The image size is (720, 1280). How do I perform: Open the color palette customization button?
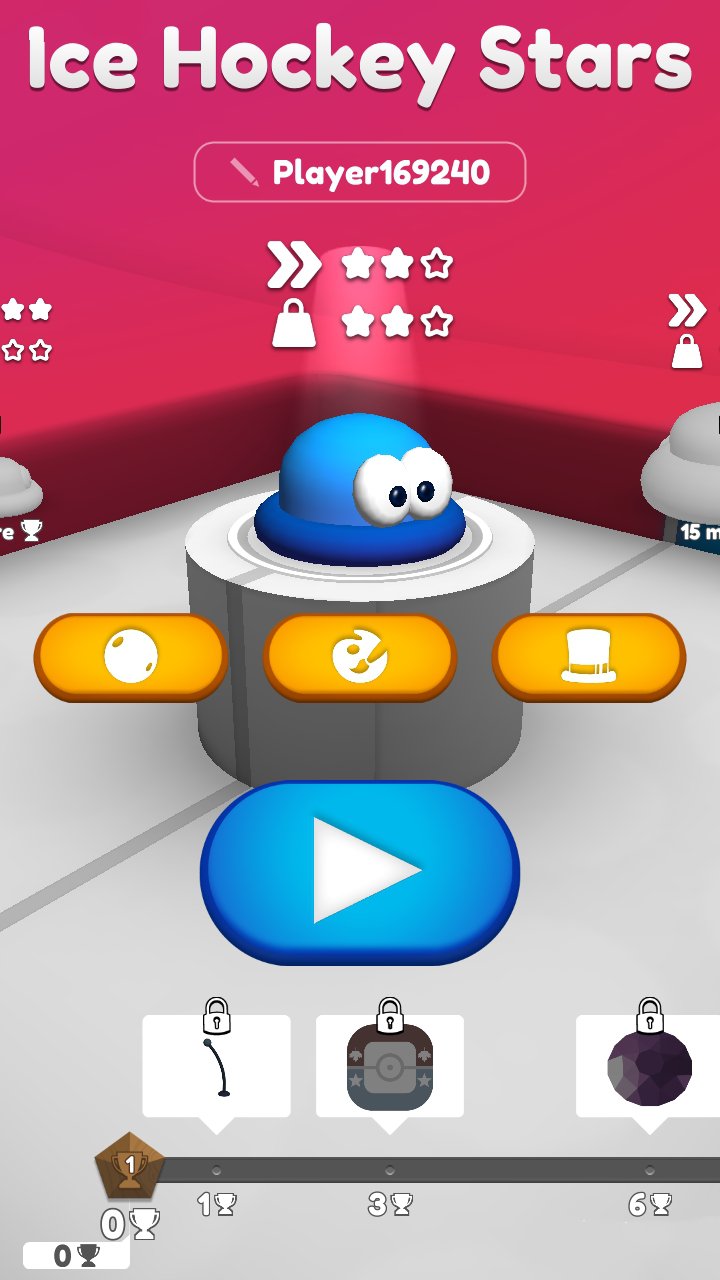tap(360, 657)
